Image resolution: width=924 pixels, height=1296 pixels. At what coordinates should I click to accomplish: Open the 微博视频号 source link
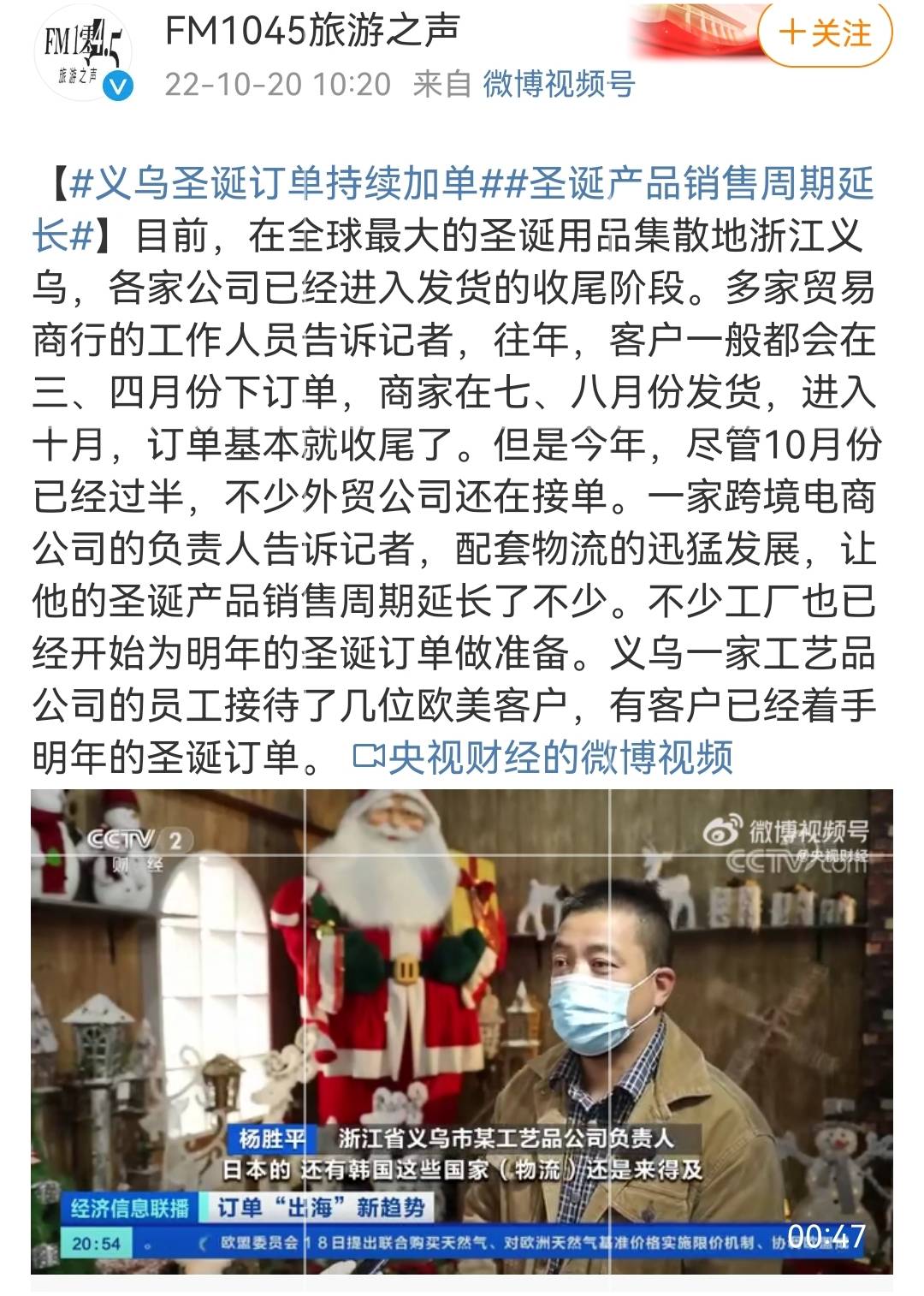[x=558, y=84]
